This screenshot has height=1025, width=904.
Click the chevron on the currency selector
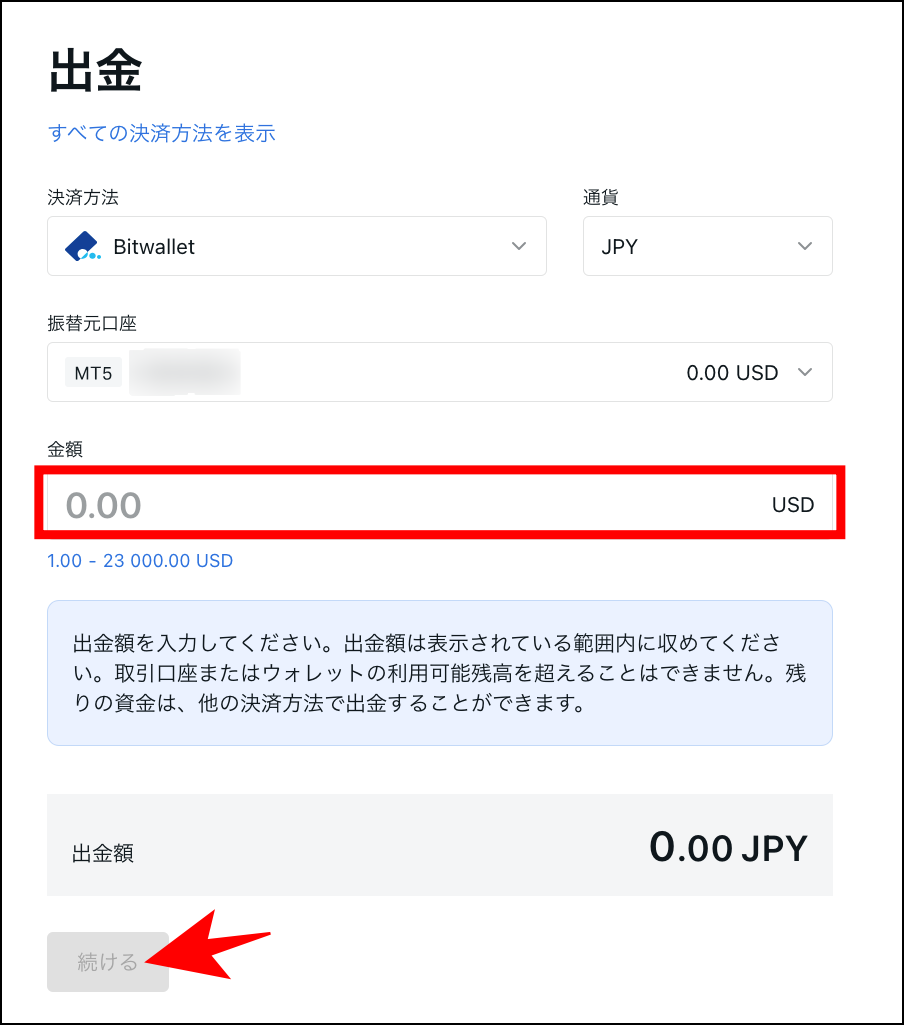pos(806,246)
